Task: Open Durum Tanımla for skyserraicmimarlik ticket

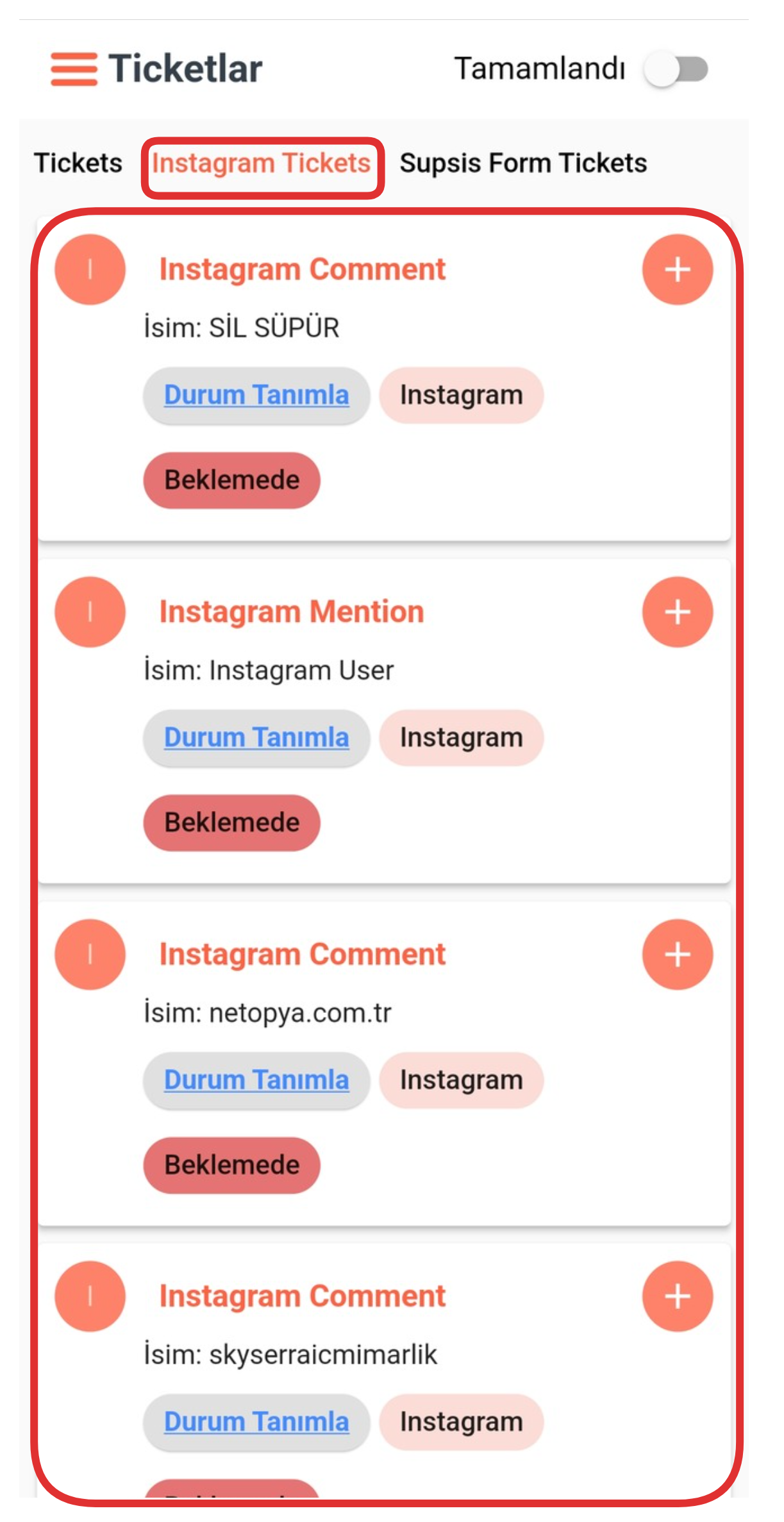Action: (x=256, y=1421)
